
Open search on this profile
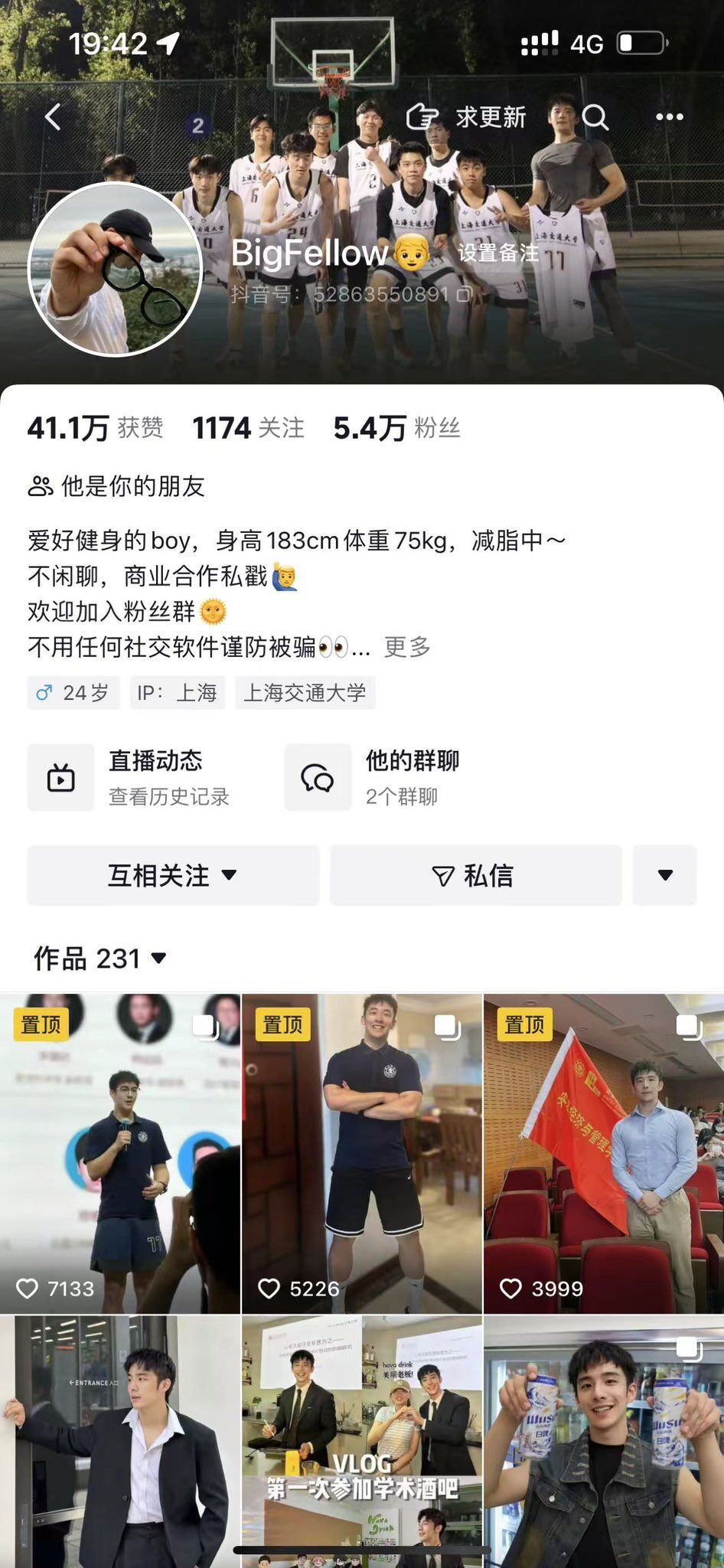[x=595, y=117]
